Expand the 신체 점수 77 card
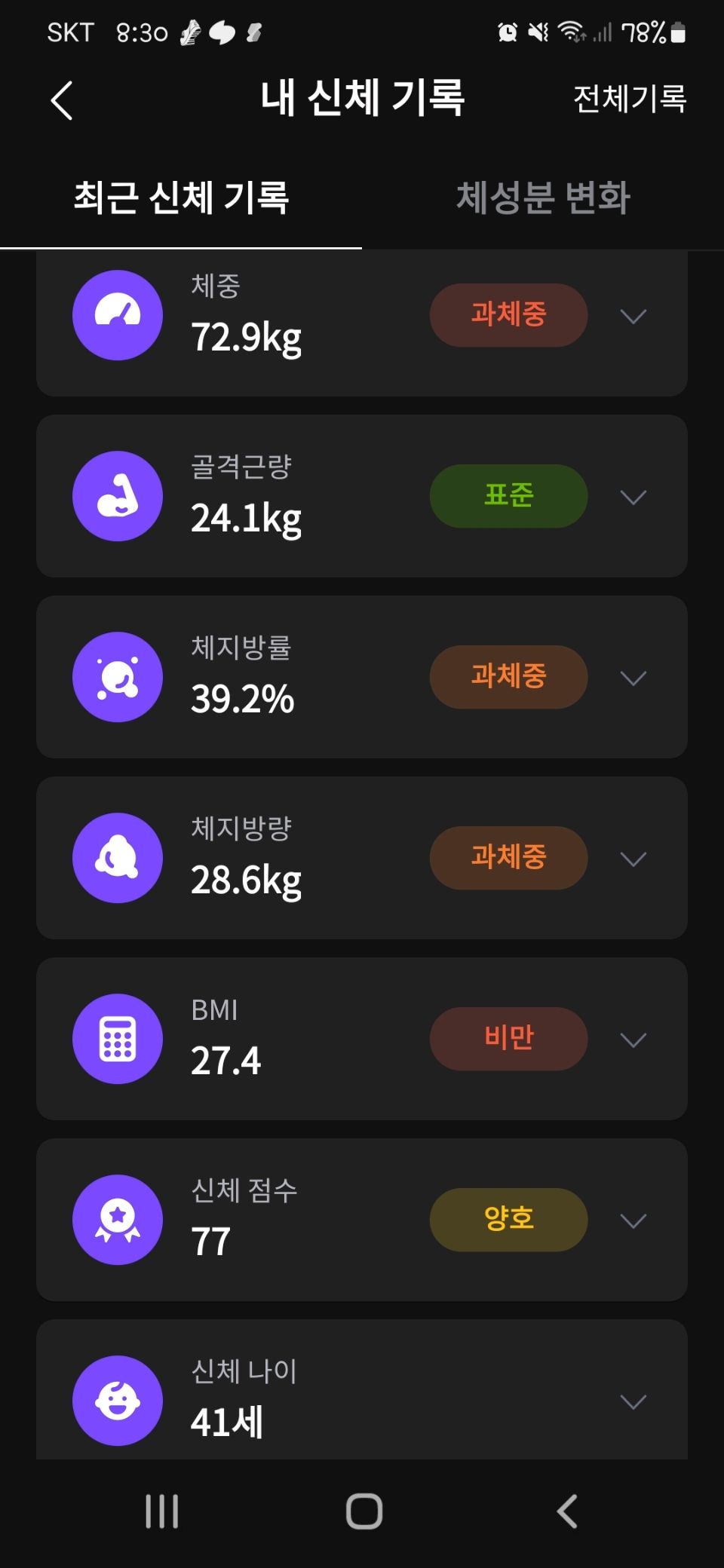Screen dimensions: 724x1568 [633, 1220]
